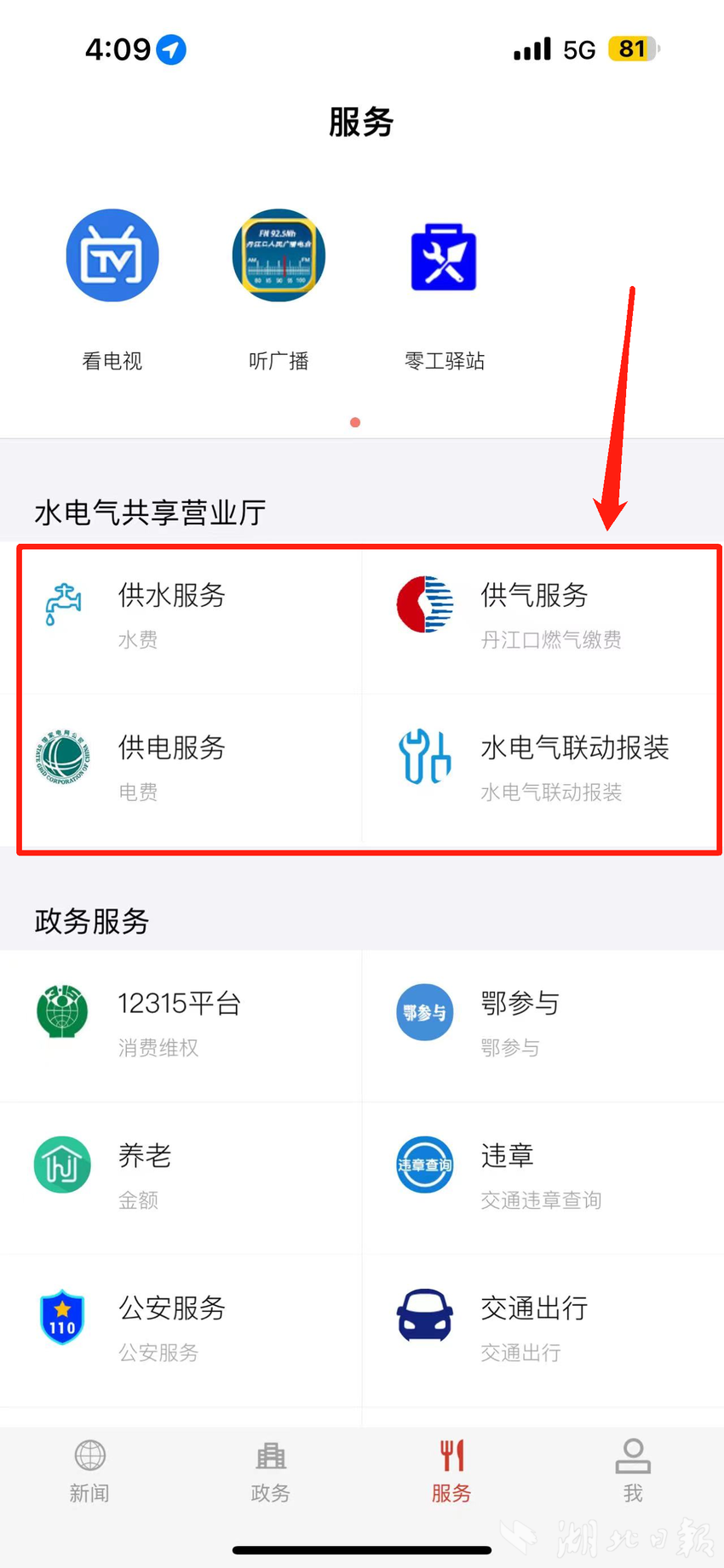Open 看电视 TV service
Image resolution: width=724 pixels, height=1568 pixels.
[112, 256]
